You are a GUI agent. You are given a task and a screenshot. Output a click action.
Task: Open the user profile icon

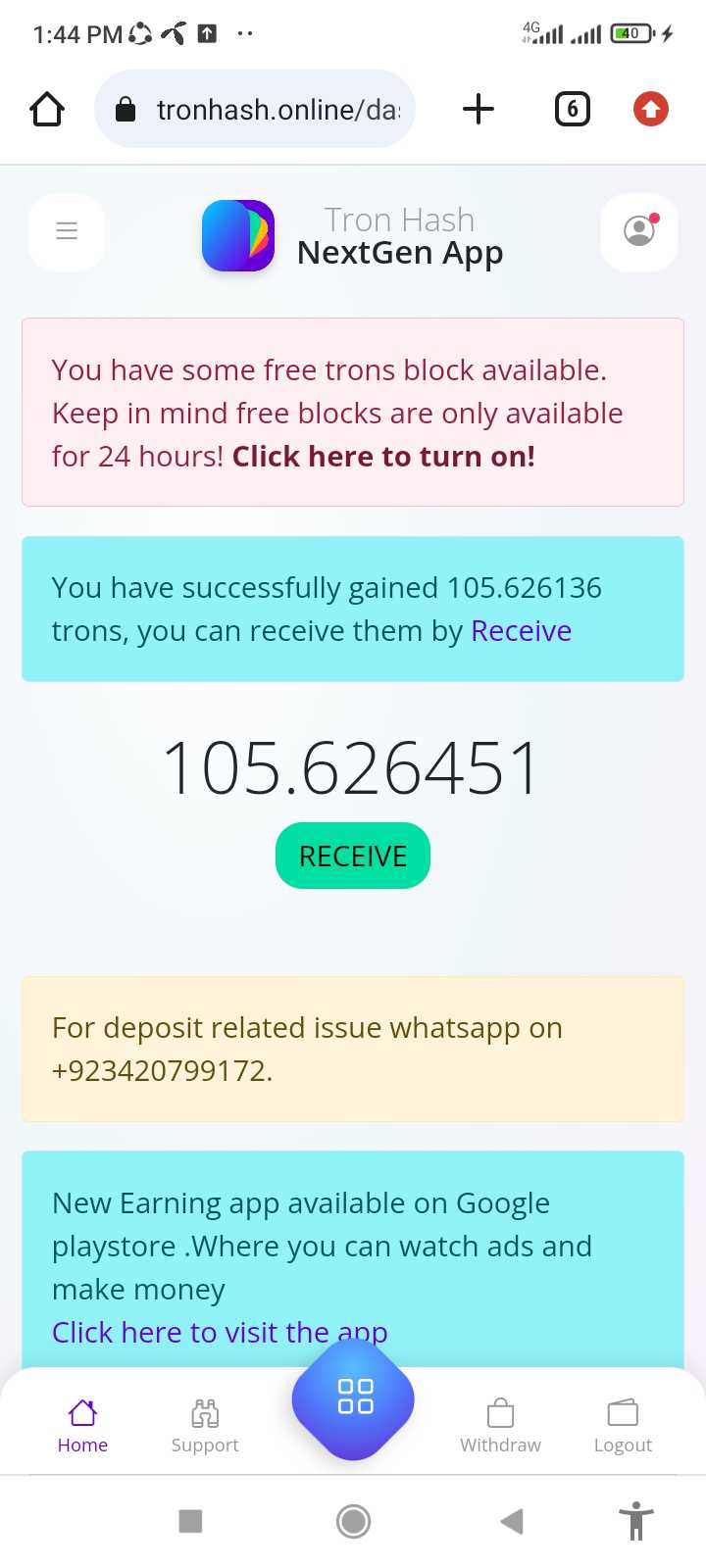point(639,231)
